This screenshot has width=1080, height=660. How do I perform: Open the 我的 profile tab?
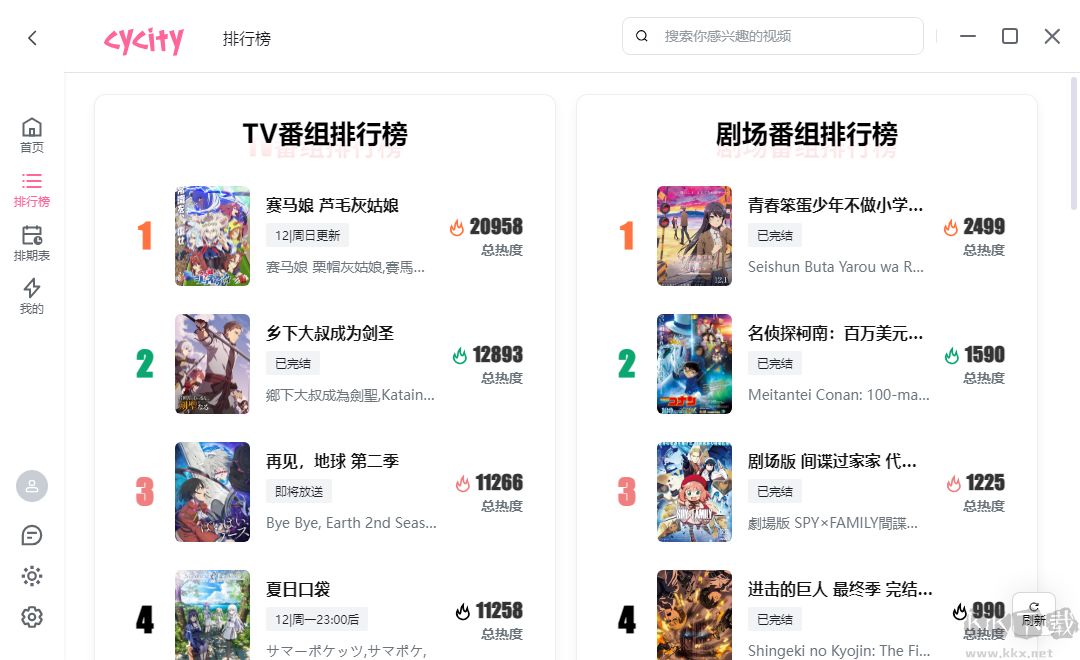click(32, 296)
